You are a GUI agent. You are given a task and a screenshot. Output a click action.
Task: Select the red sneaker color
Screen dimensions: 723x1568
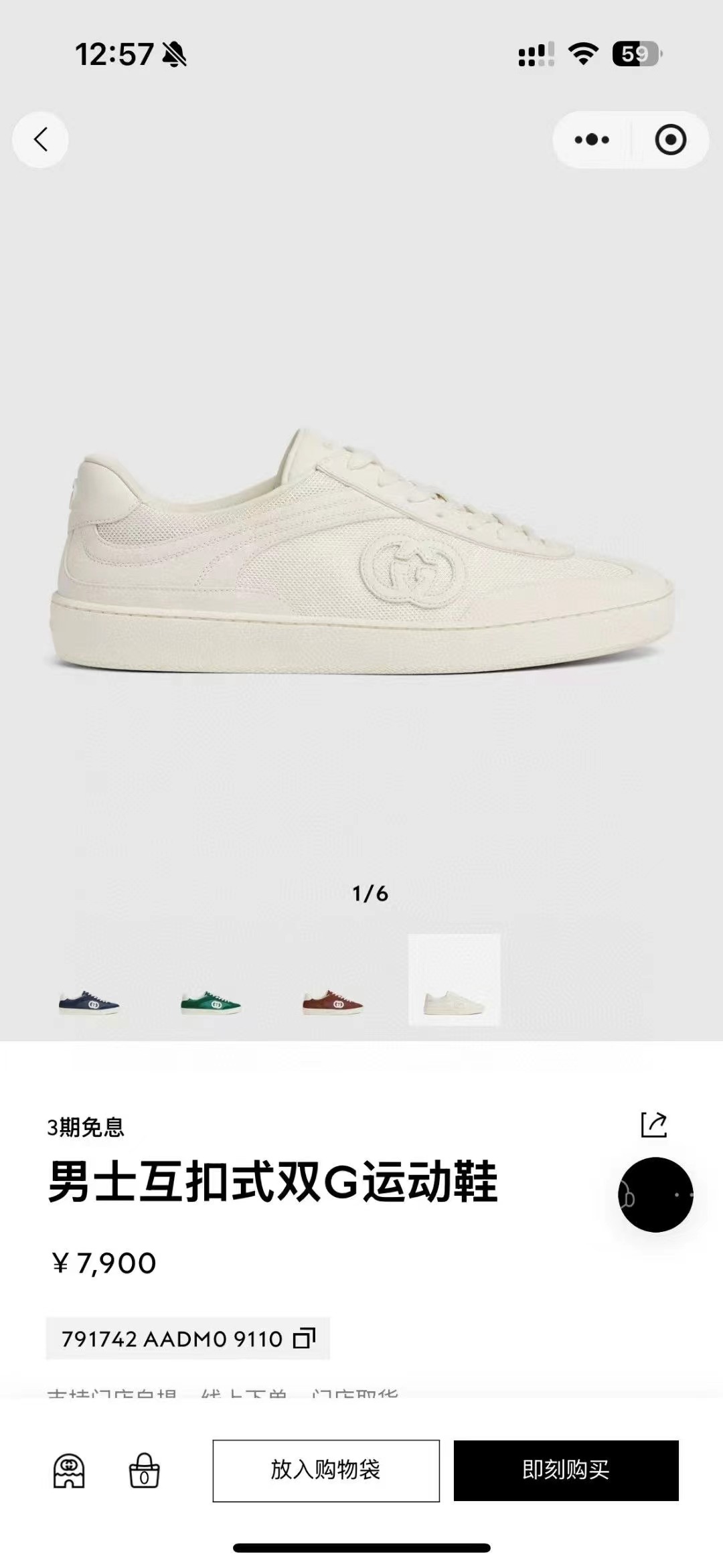pos(332,1002)
